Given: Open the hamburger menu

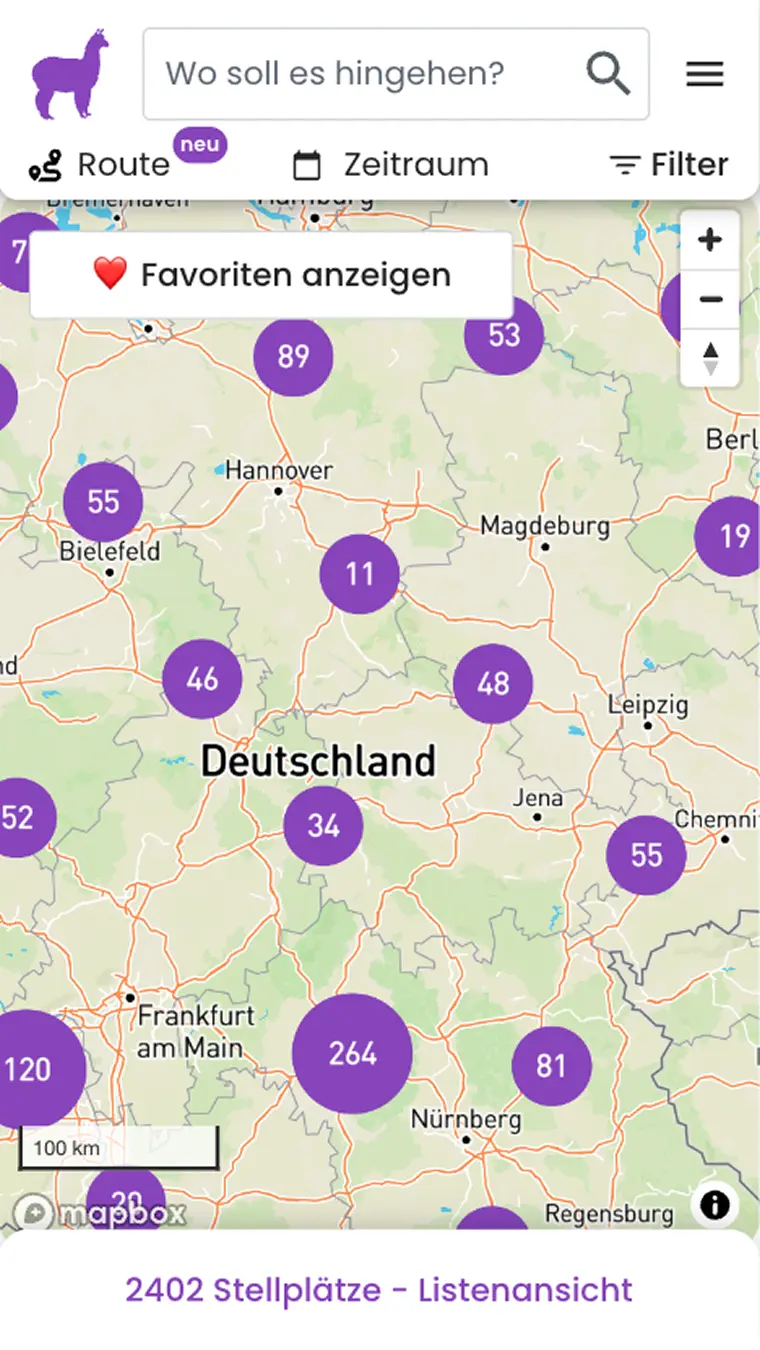Looking at the screenshot, I should click(x=705, y=74).
